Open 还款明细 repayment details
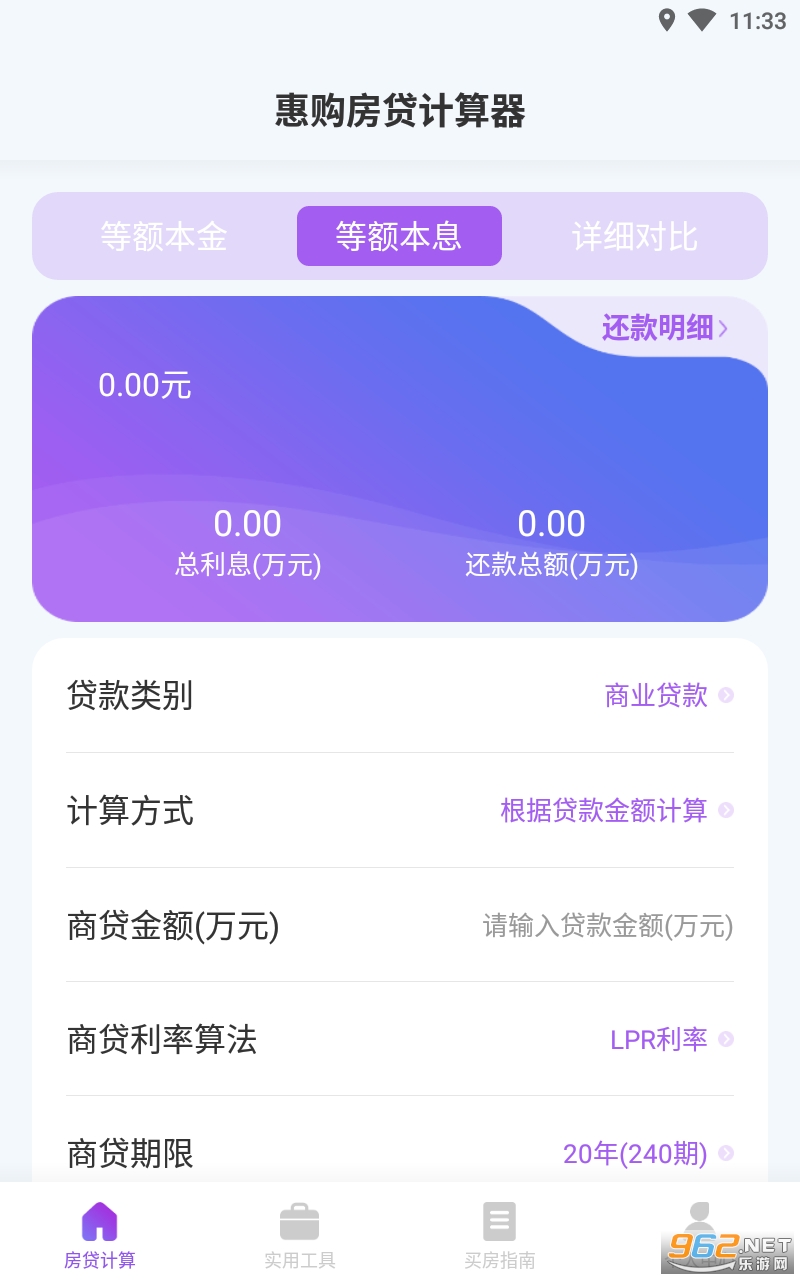This screenshot has width=800, height=1280. click(x=664, y=328)
